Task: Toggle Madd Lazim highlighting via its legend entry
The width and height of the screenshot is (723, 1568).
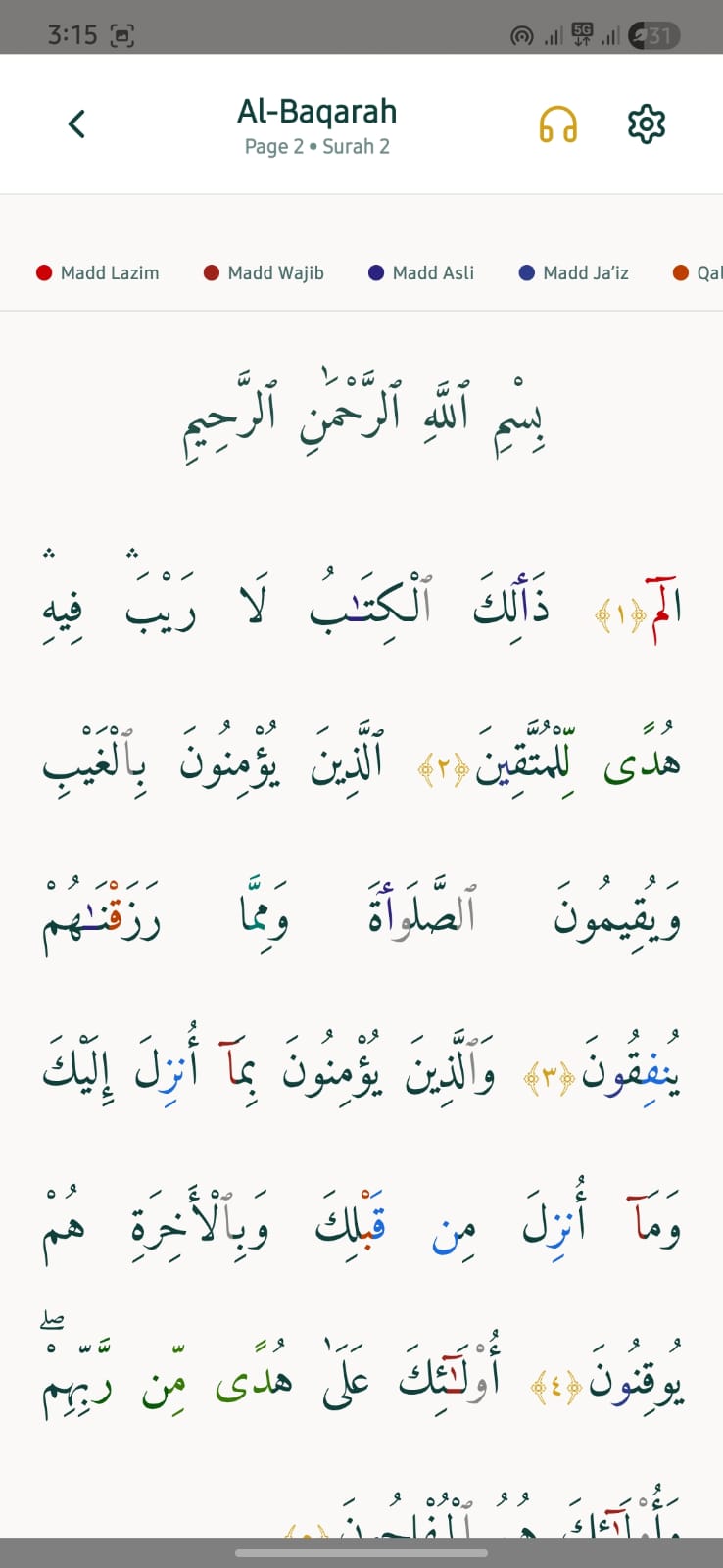Action: 98,272
